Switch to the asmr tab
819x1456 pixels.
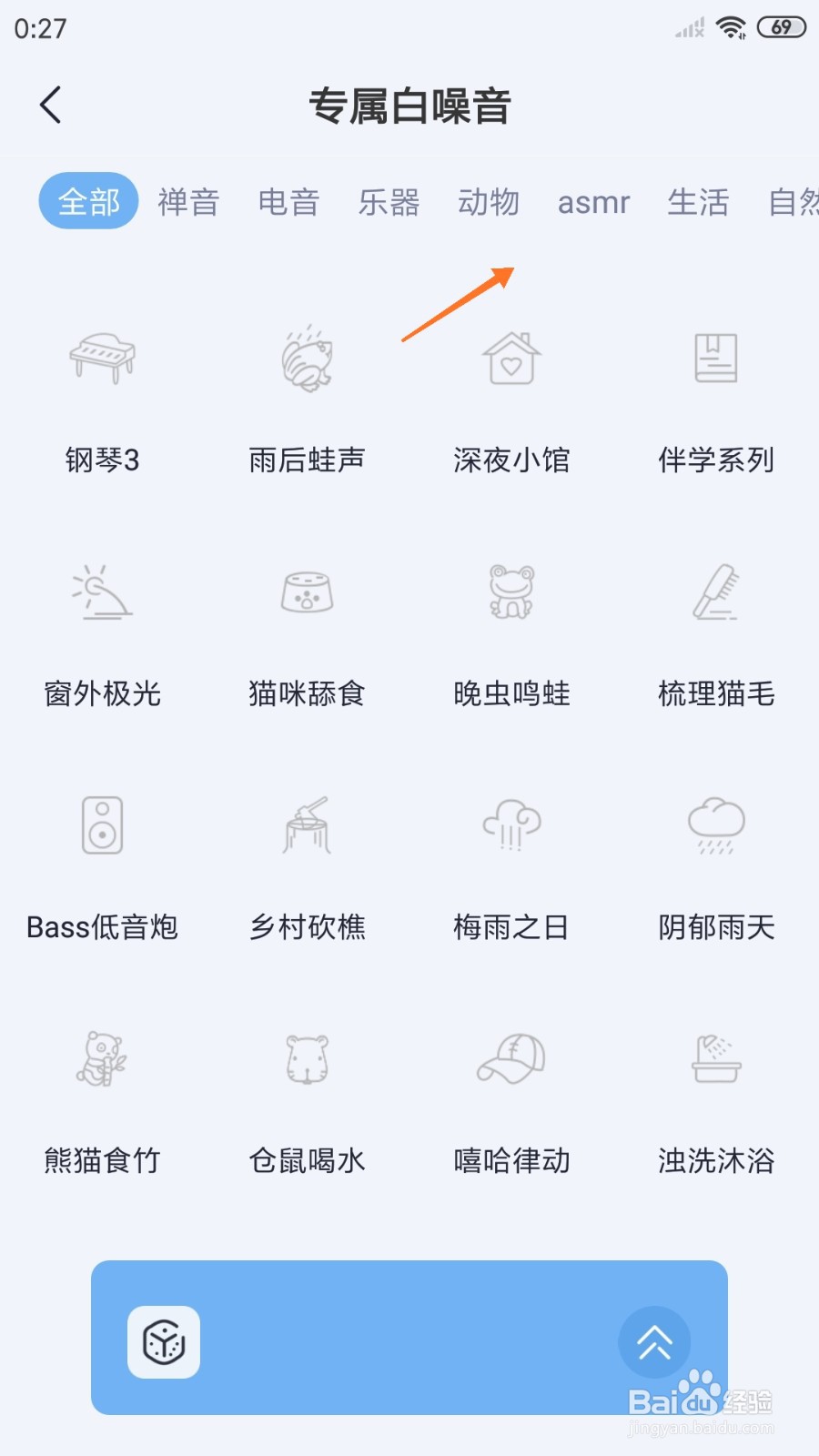(593, 202)
